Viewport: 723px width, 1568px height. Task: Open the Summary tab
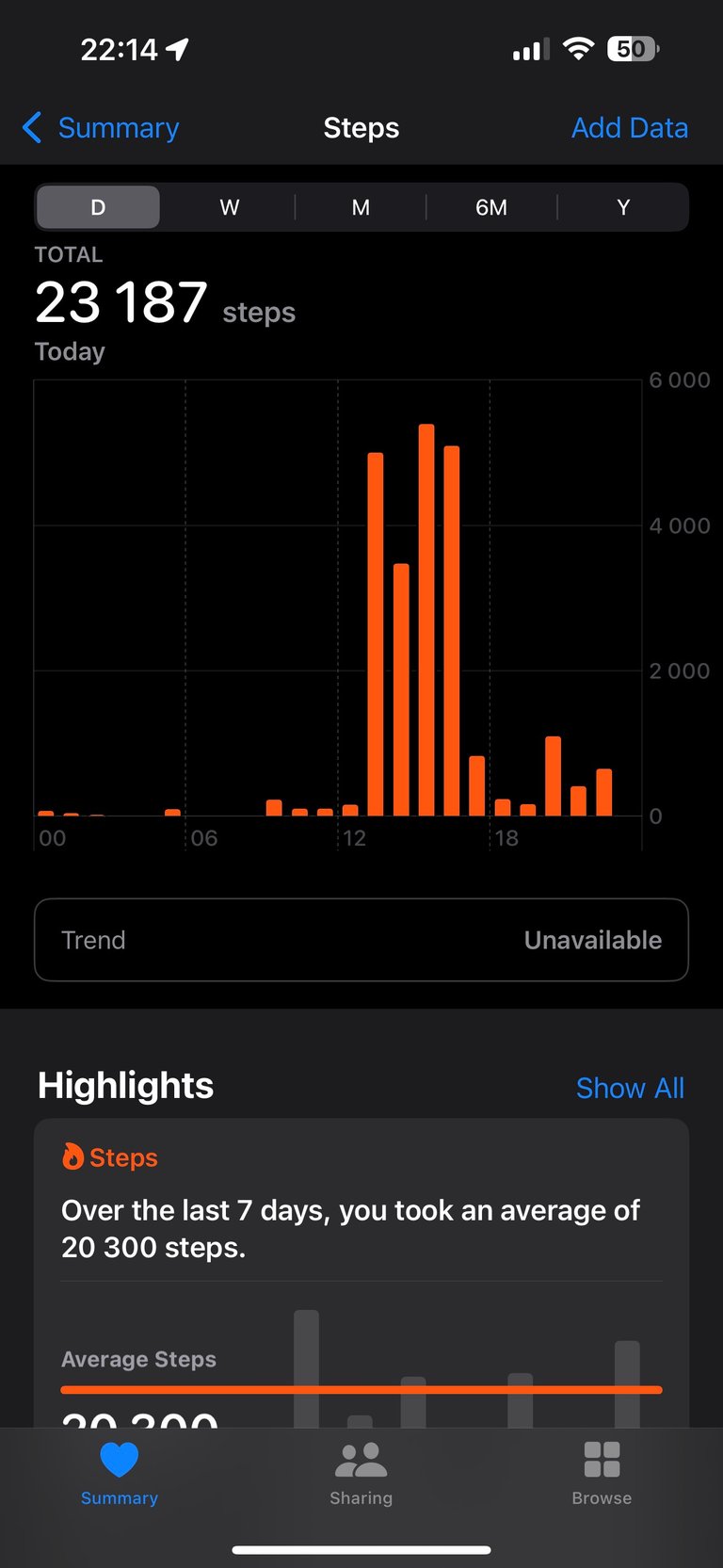click(120, 1474)
